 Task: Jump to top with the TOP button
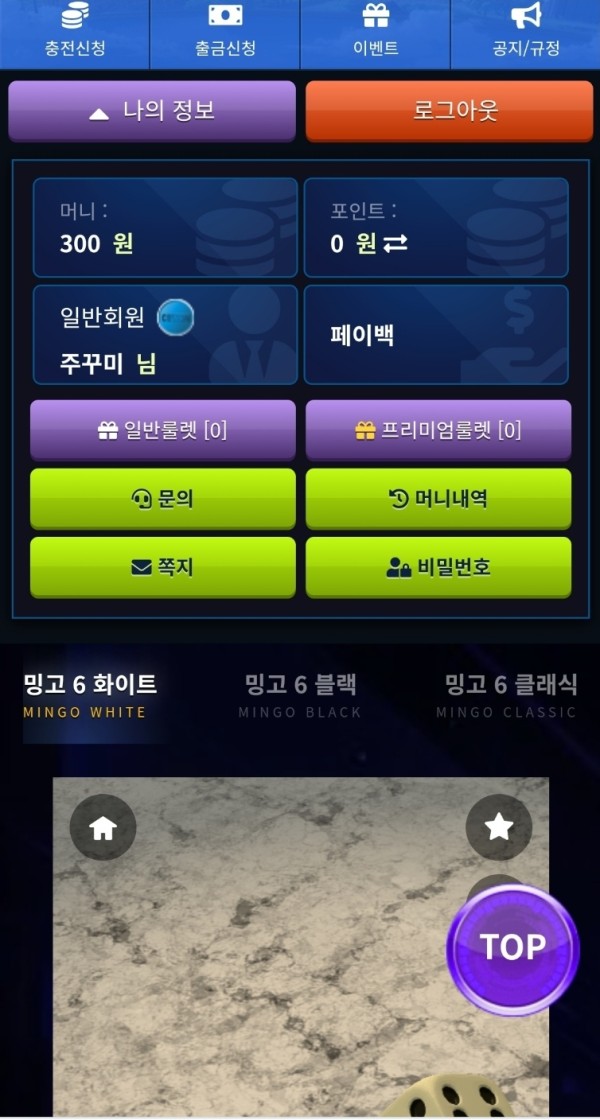(512, 948)
